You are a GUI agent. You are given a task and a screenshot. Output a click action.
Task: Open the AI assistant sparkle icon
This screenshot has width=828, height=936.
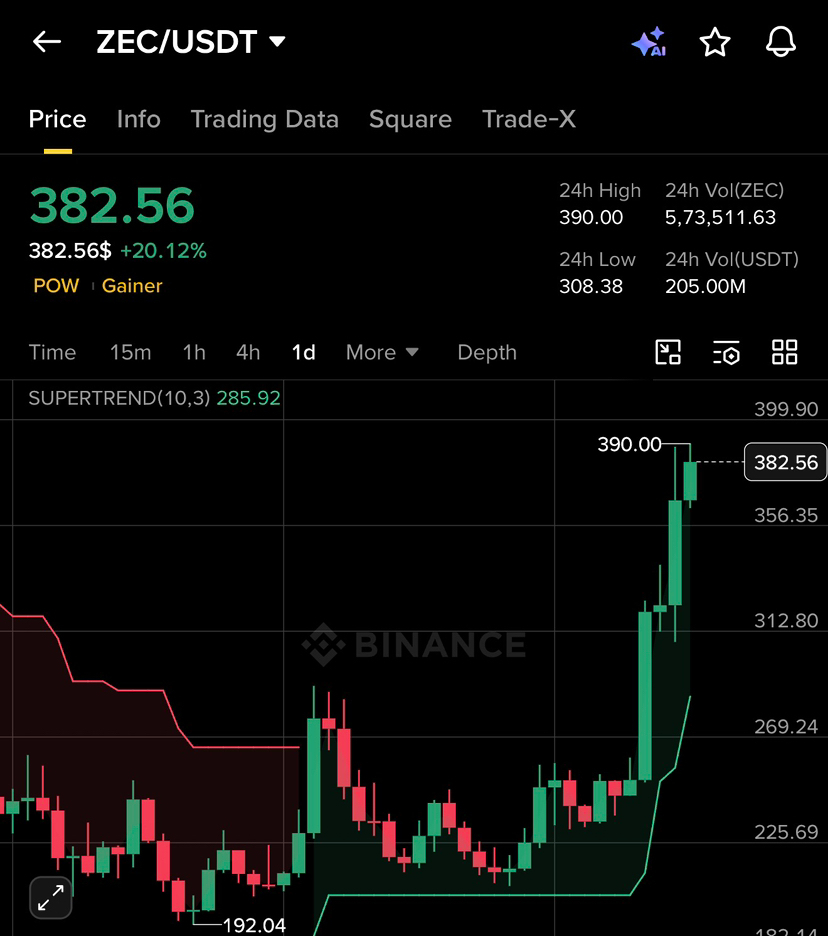coord(648,42)
